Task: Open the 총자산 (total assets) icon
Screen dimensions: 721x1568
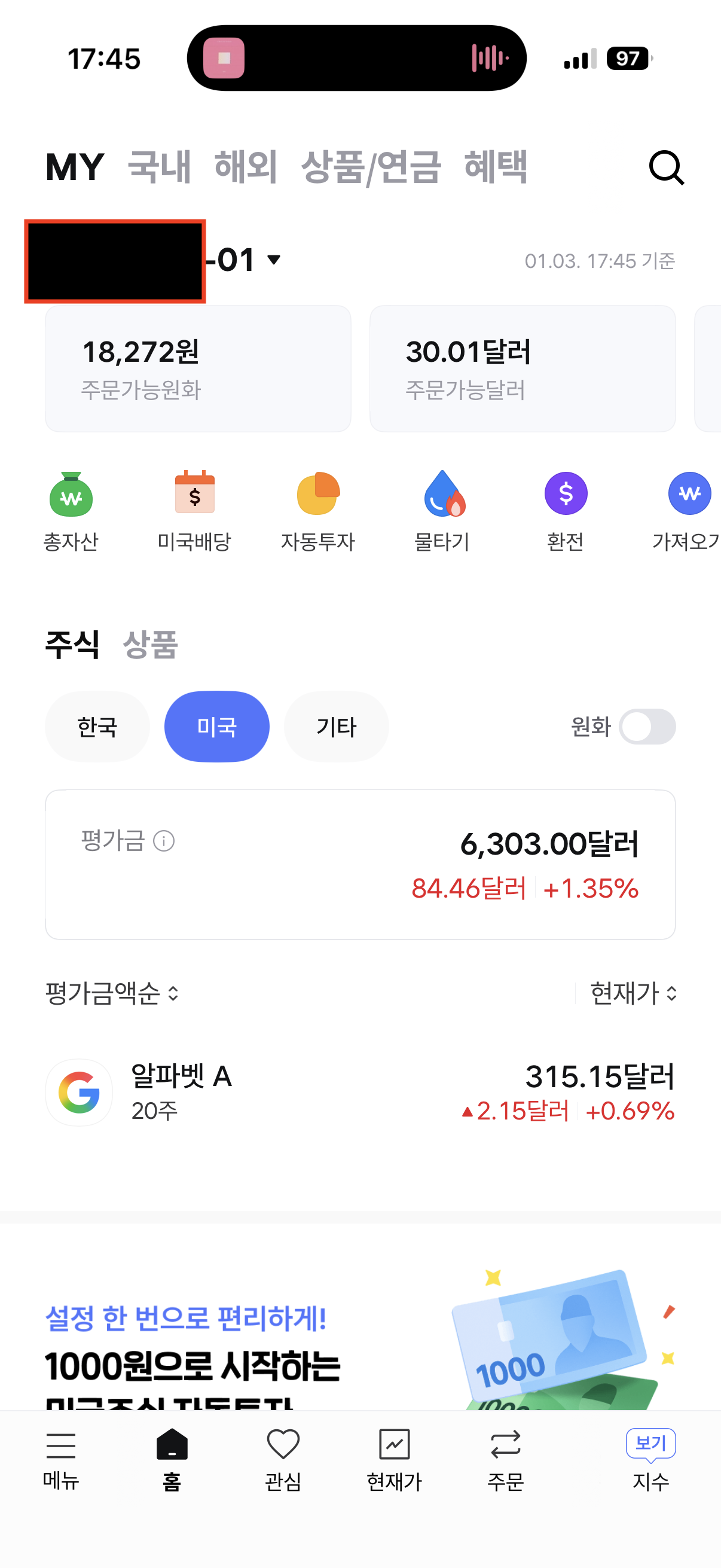Action: tap(71, 495)
